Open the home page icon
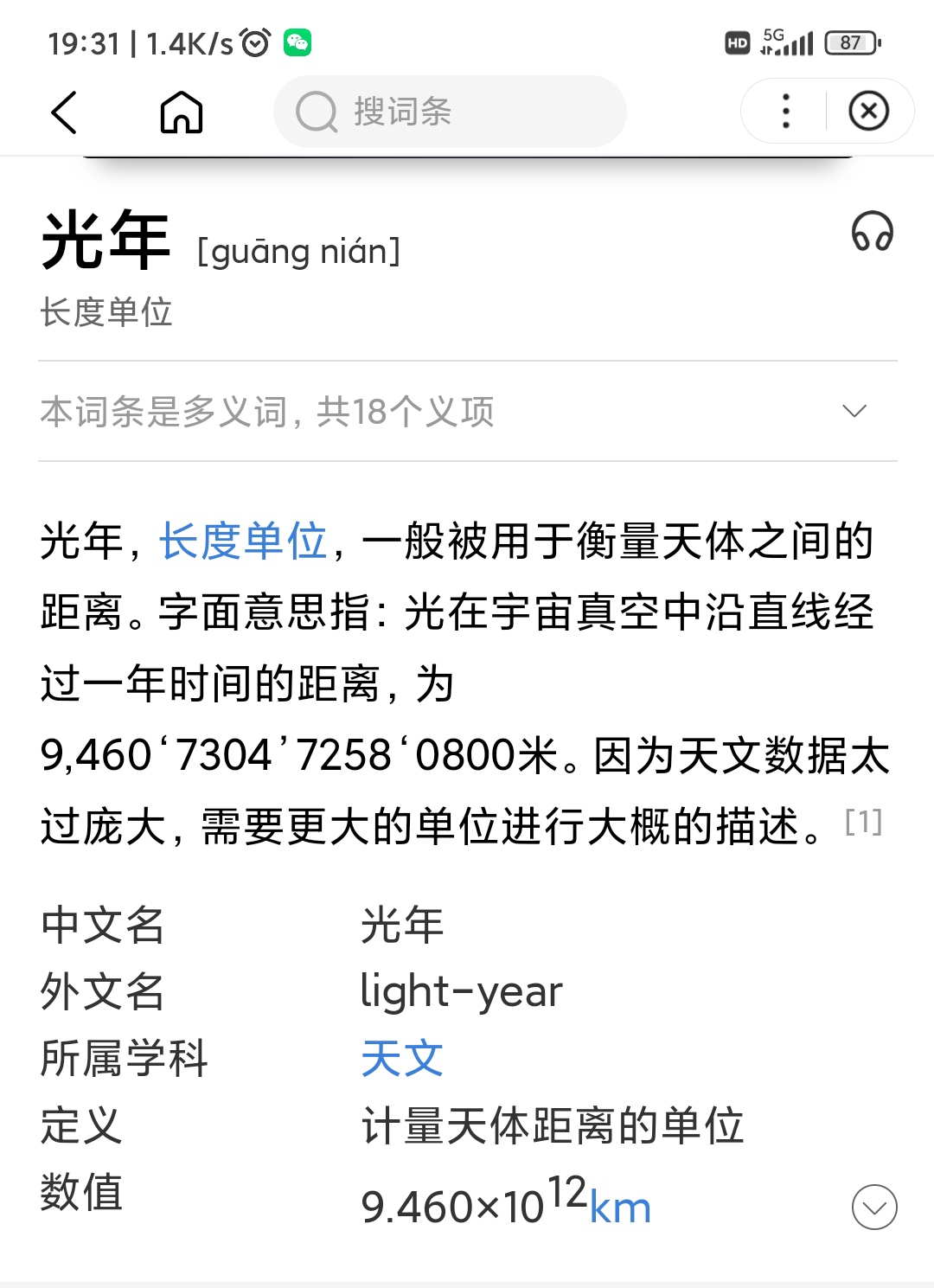This screenshot has height=1288, width=934. pos(182,112)
